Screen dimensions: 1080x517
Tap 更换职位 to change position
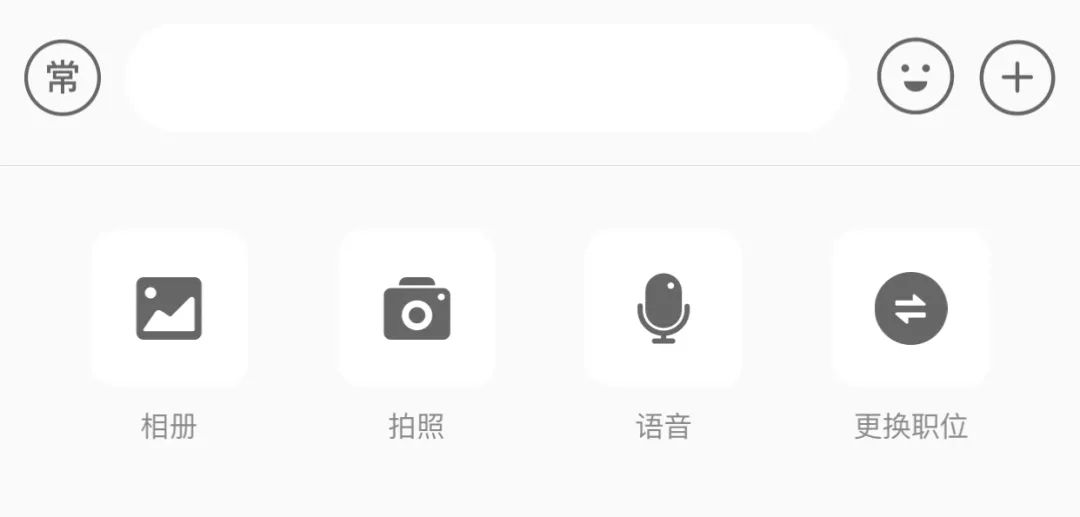click(910, 308)
